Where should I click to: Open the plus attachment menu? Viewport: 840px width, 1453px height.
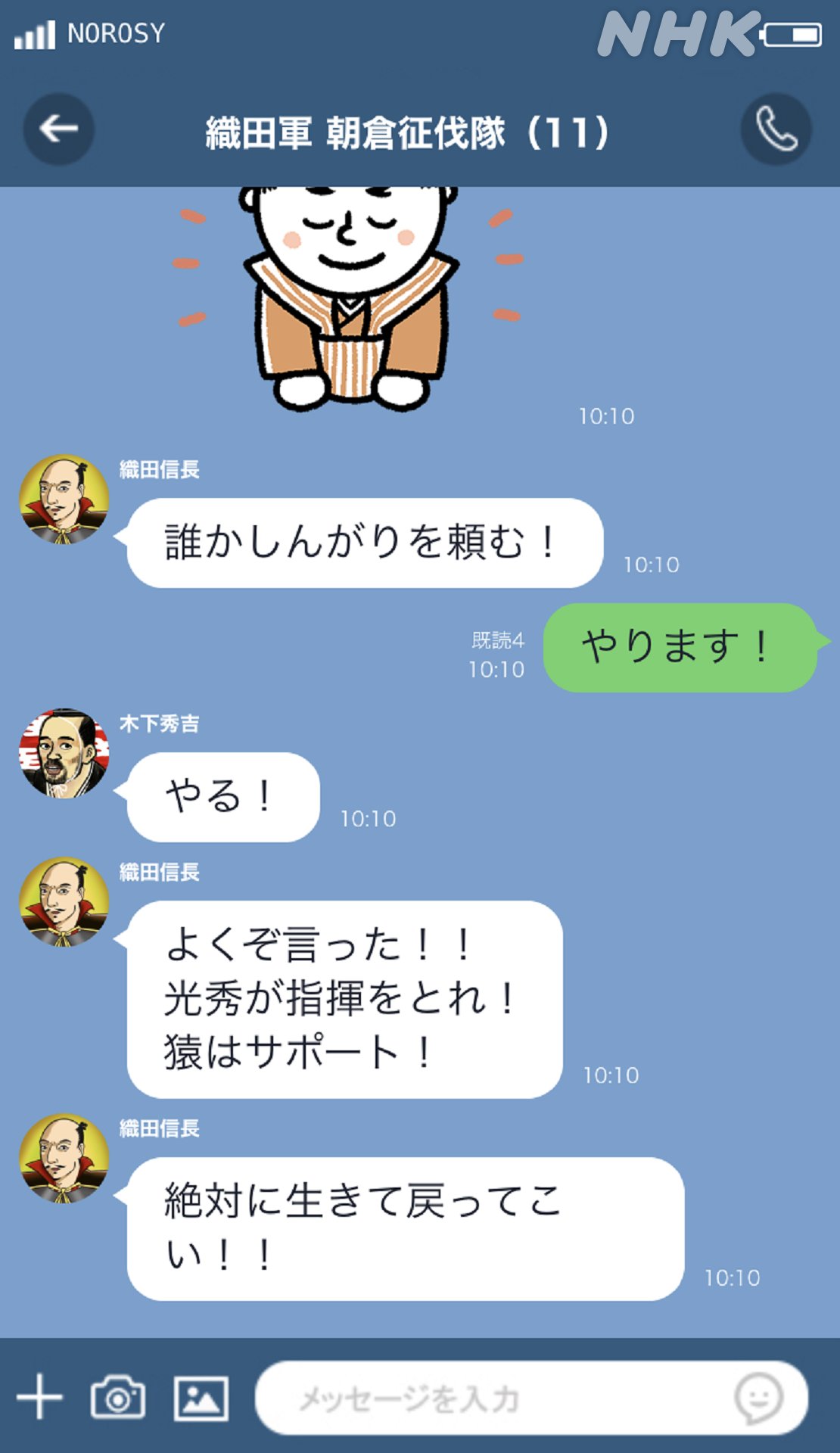39,1397
